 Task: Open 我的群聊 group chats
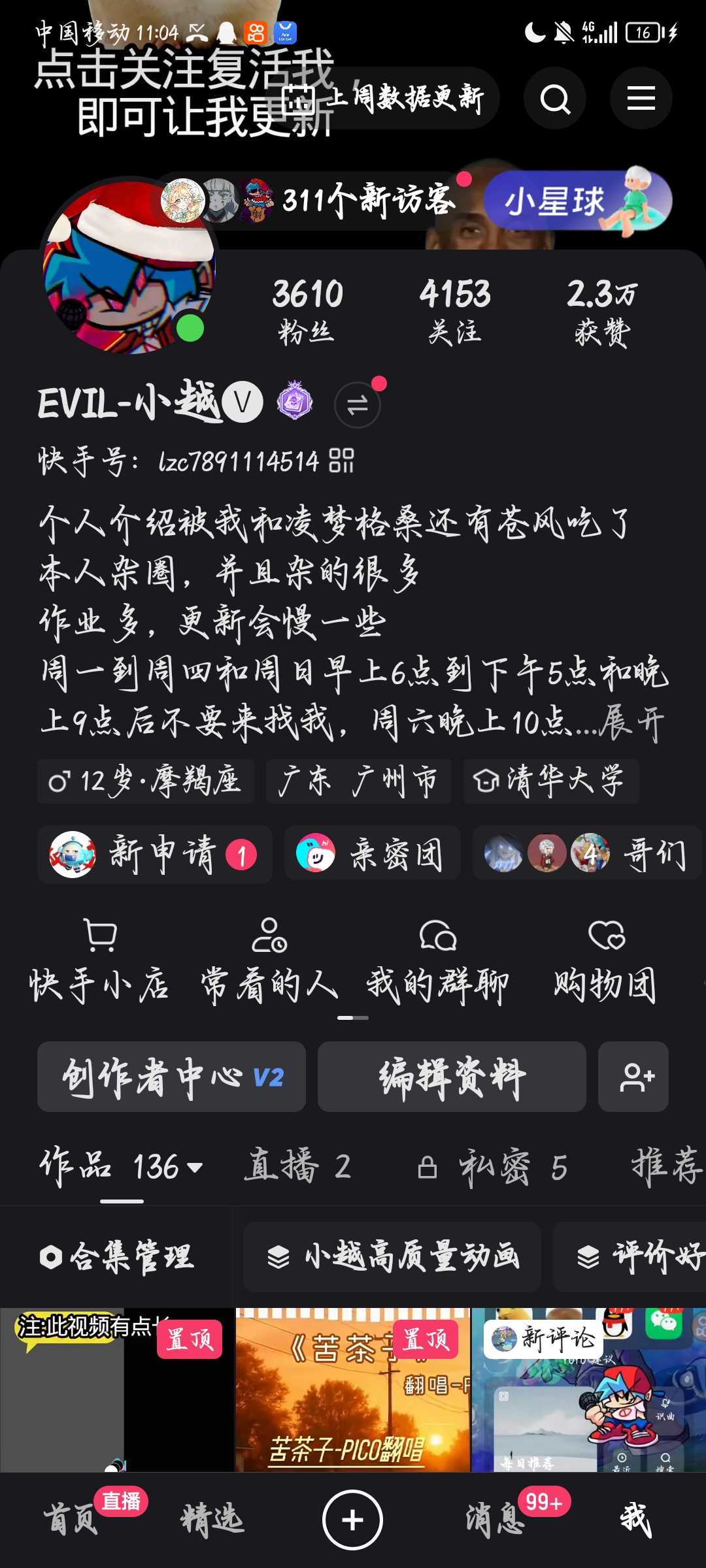438,960
